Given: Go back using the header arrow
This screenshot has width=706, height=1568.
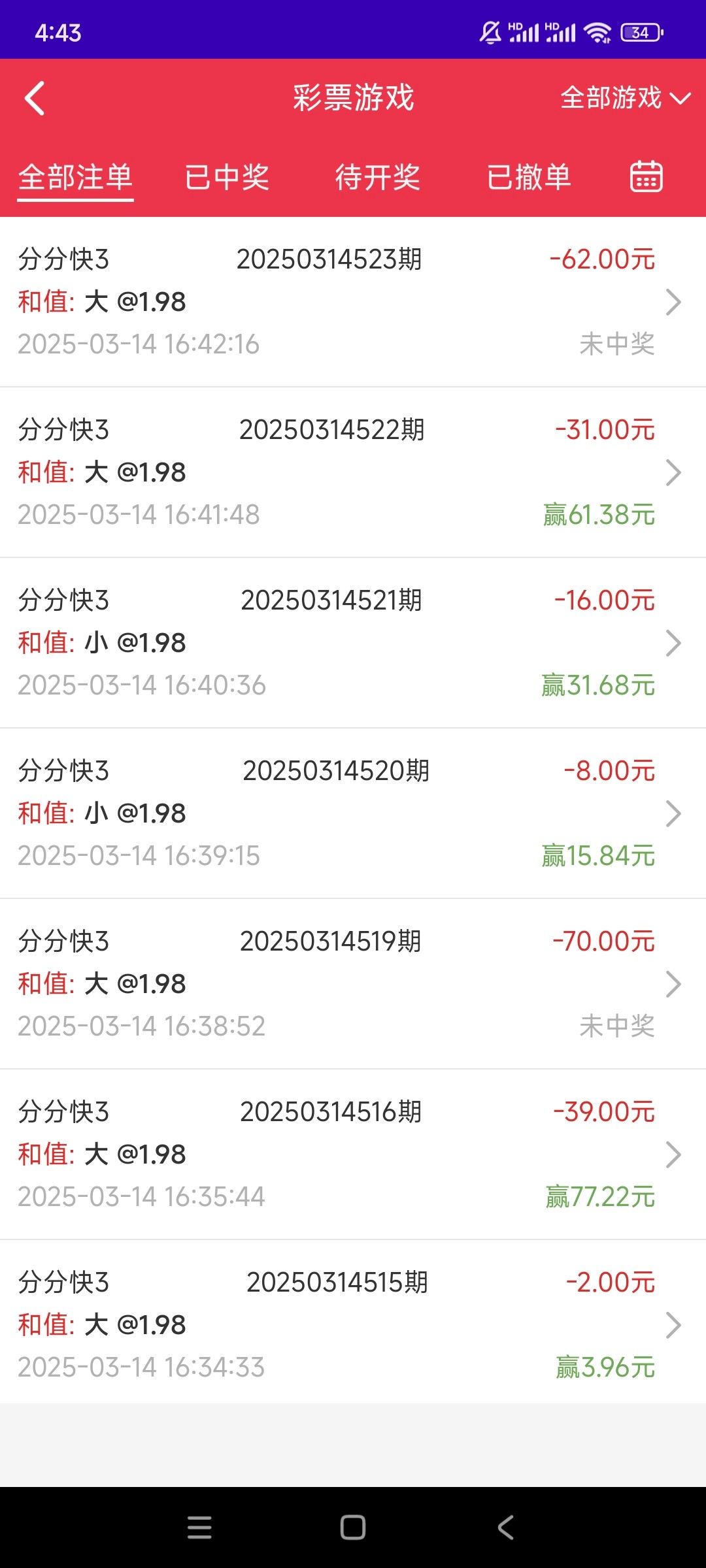Looking at the screenshot, I should pyautogui.click(x=35, y=98).
